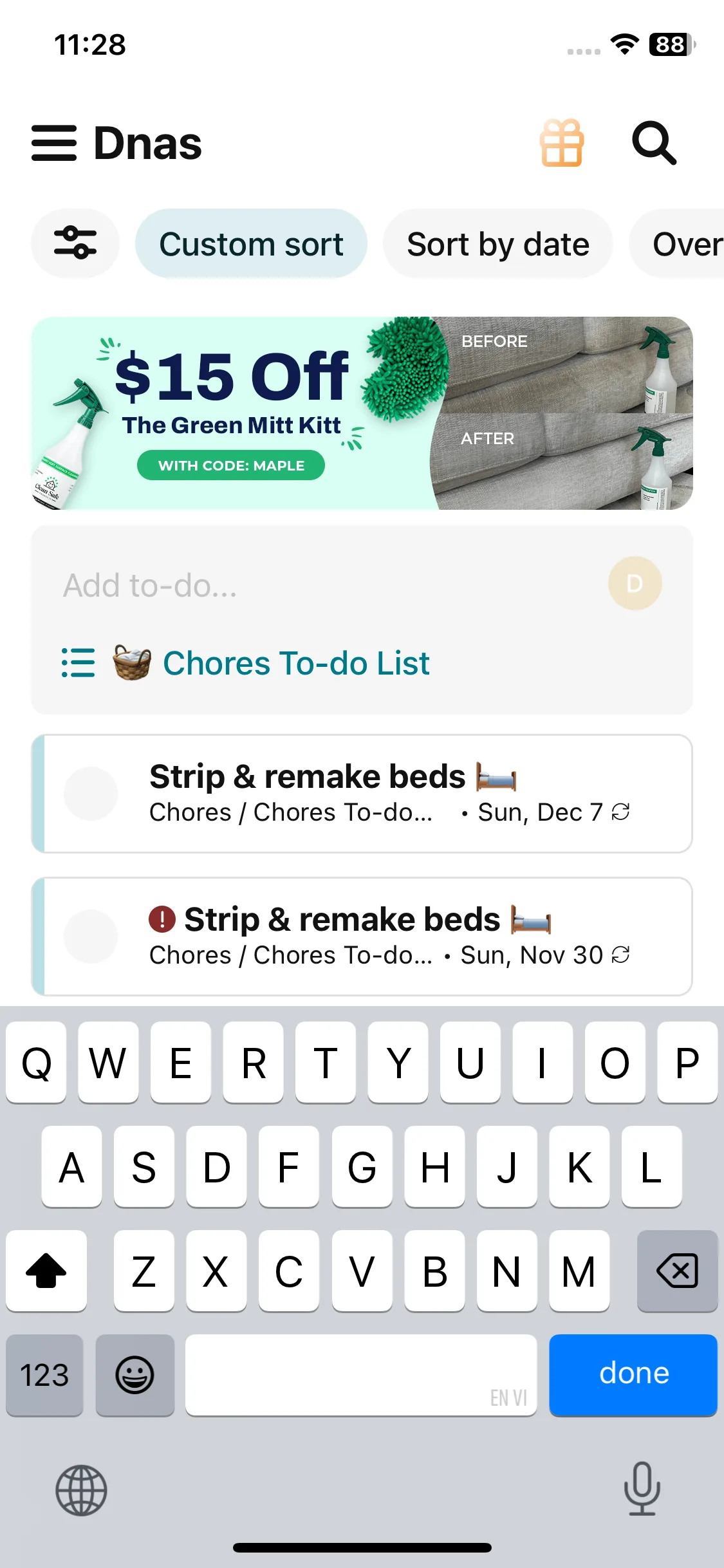
Task: Check off overdue Strip & remake beds Nov 30
Action: point(91,936)
